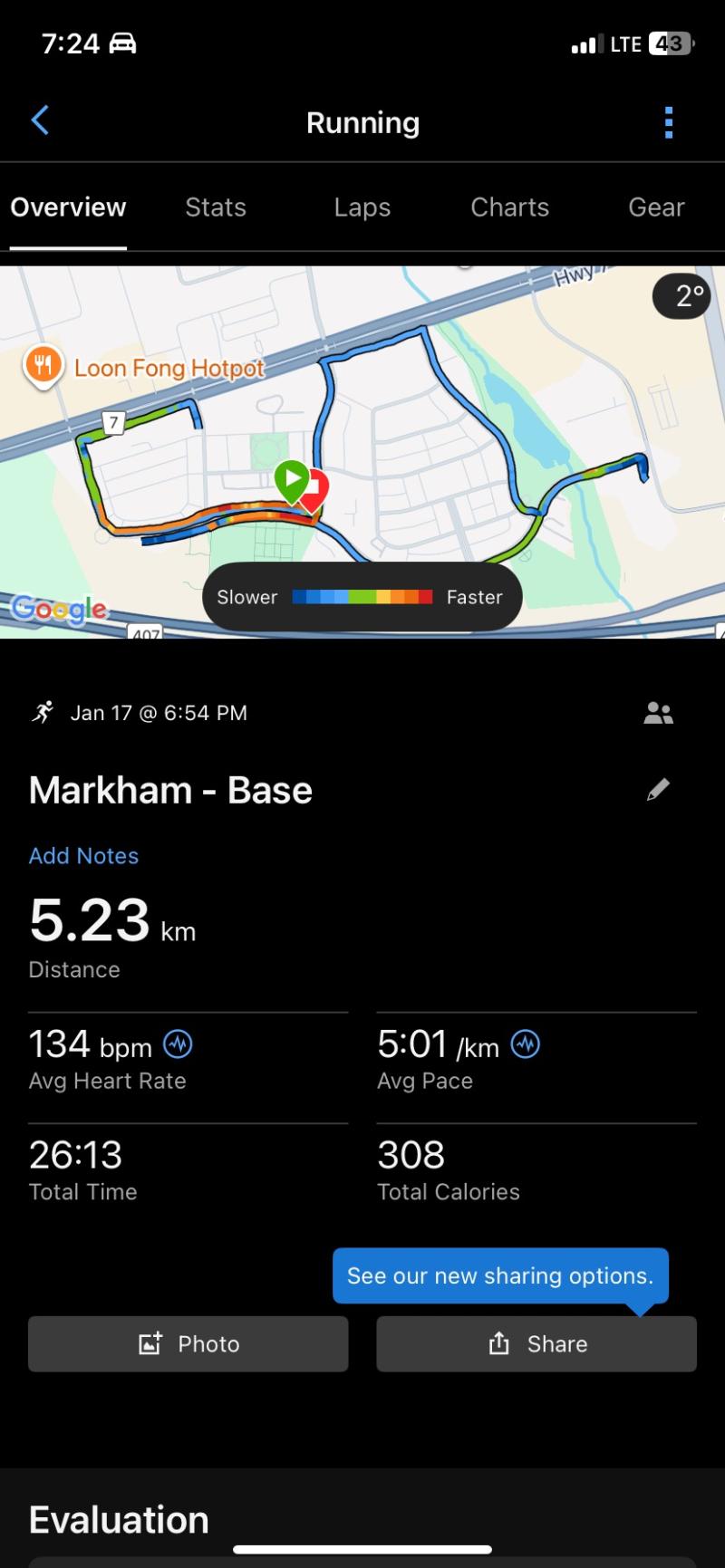Add a photo to this activity
Image resolution: width=725 pixels, height=1568 pixels.
[x=188, y=1343]
